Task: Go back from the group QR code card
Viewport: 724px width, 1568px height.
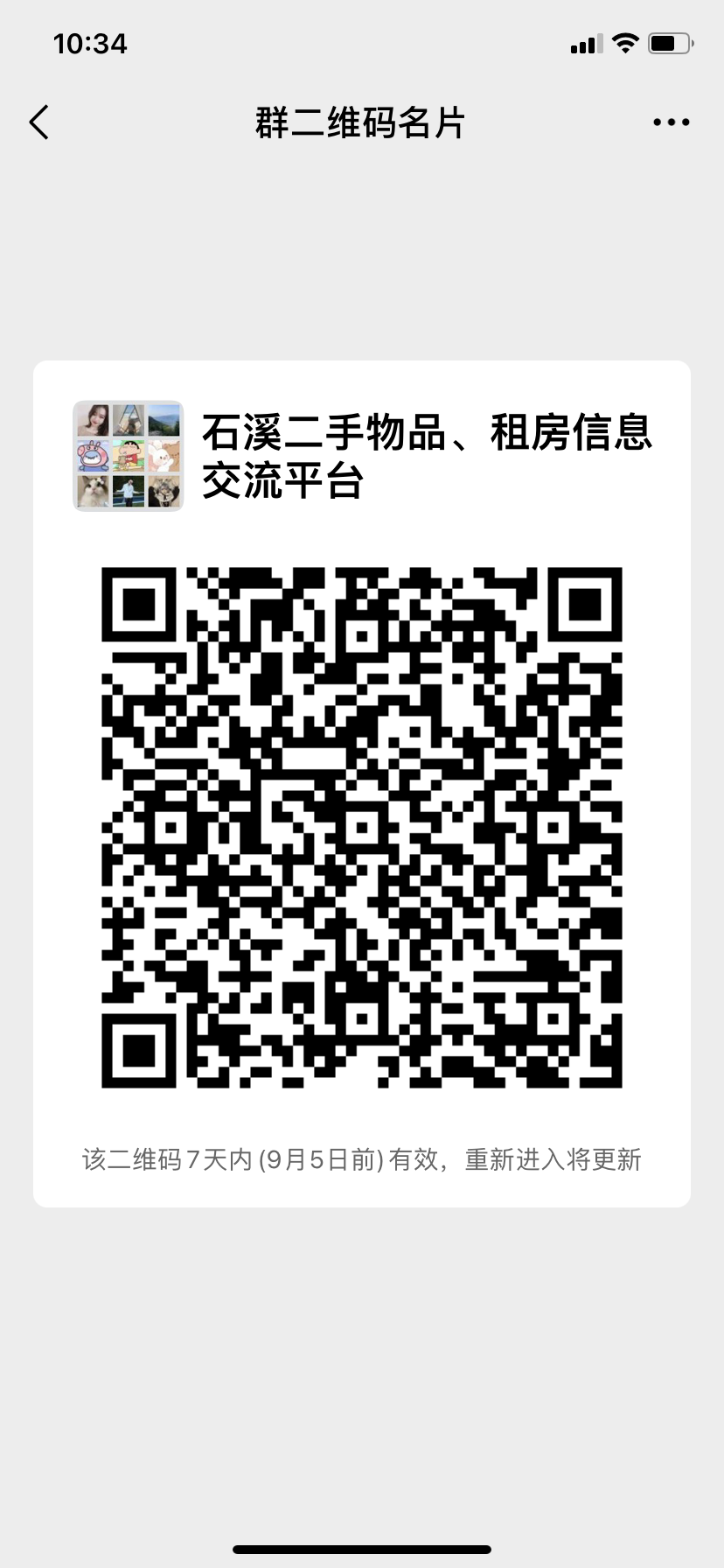Action: pos(39,122)
